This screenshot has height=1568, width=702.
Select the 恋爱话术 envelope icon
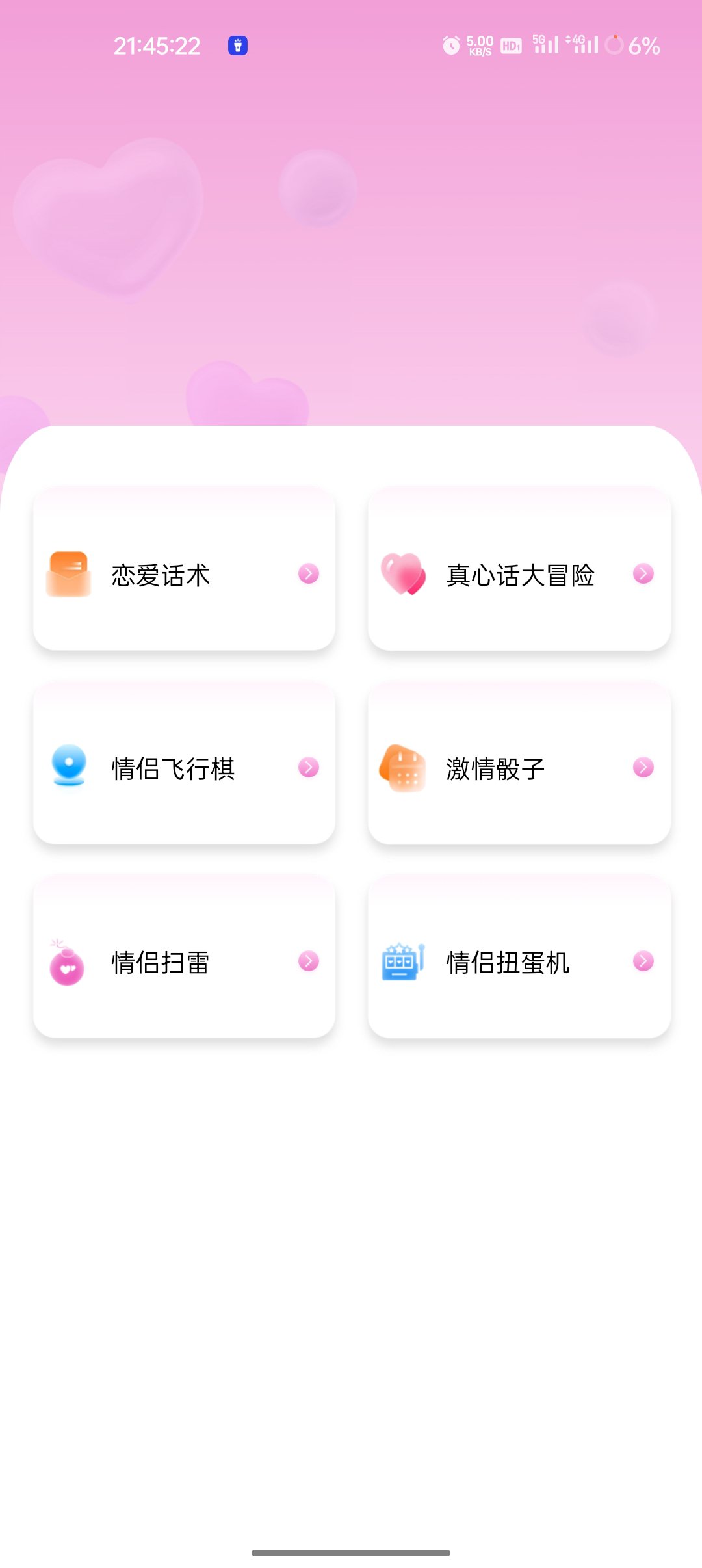69,574
